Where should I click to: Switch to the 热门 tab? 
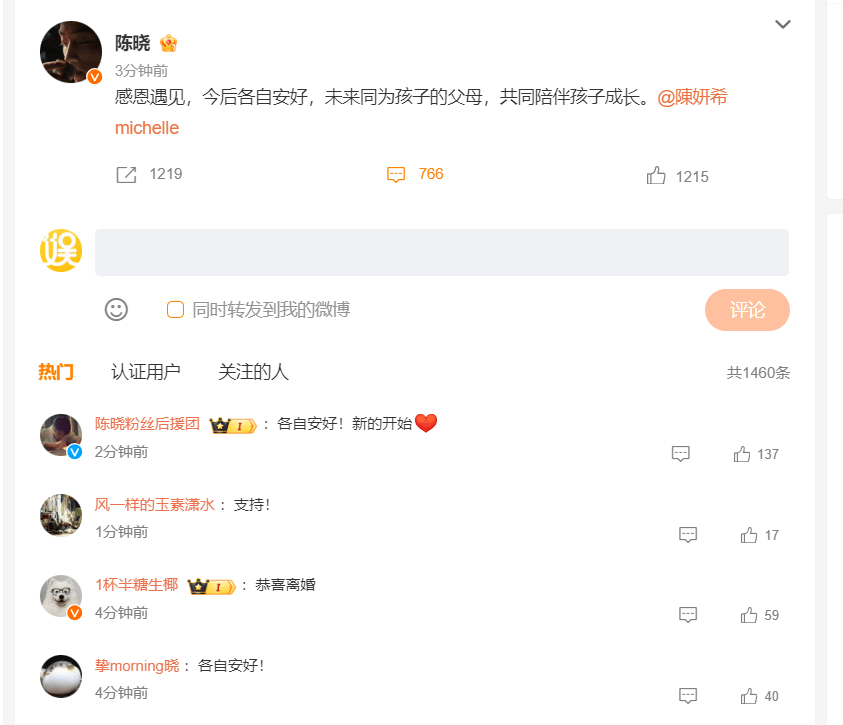pos(56,372)
